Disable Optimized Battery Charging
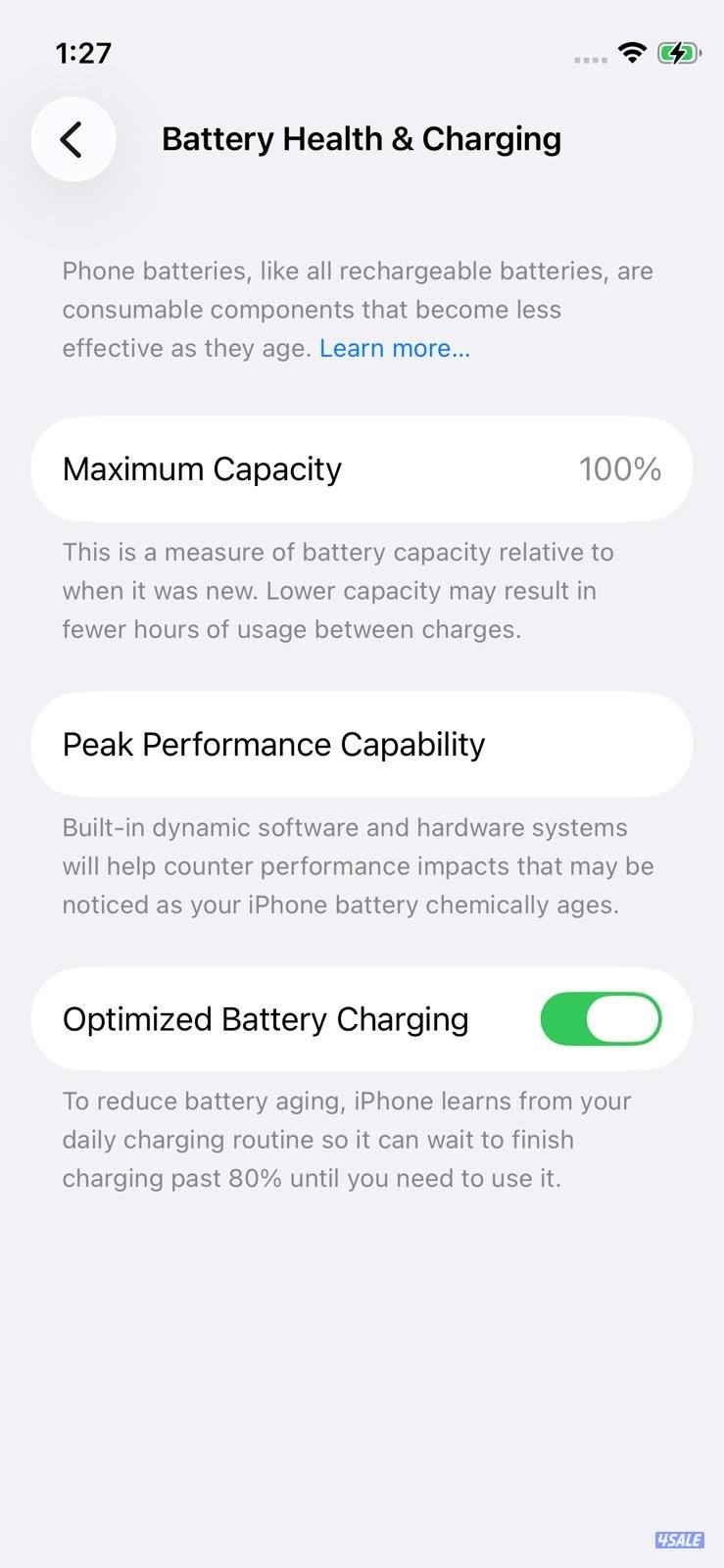Image resolution: width=724 pixels, height=1568 pixels. (601, 1019)
